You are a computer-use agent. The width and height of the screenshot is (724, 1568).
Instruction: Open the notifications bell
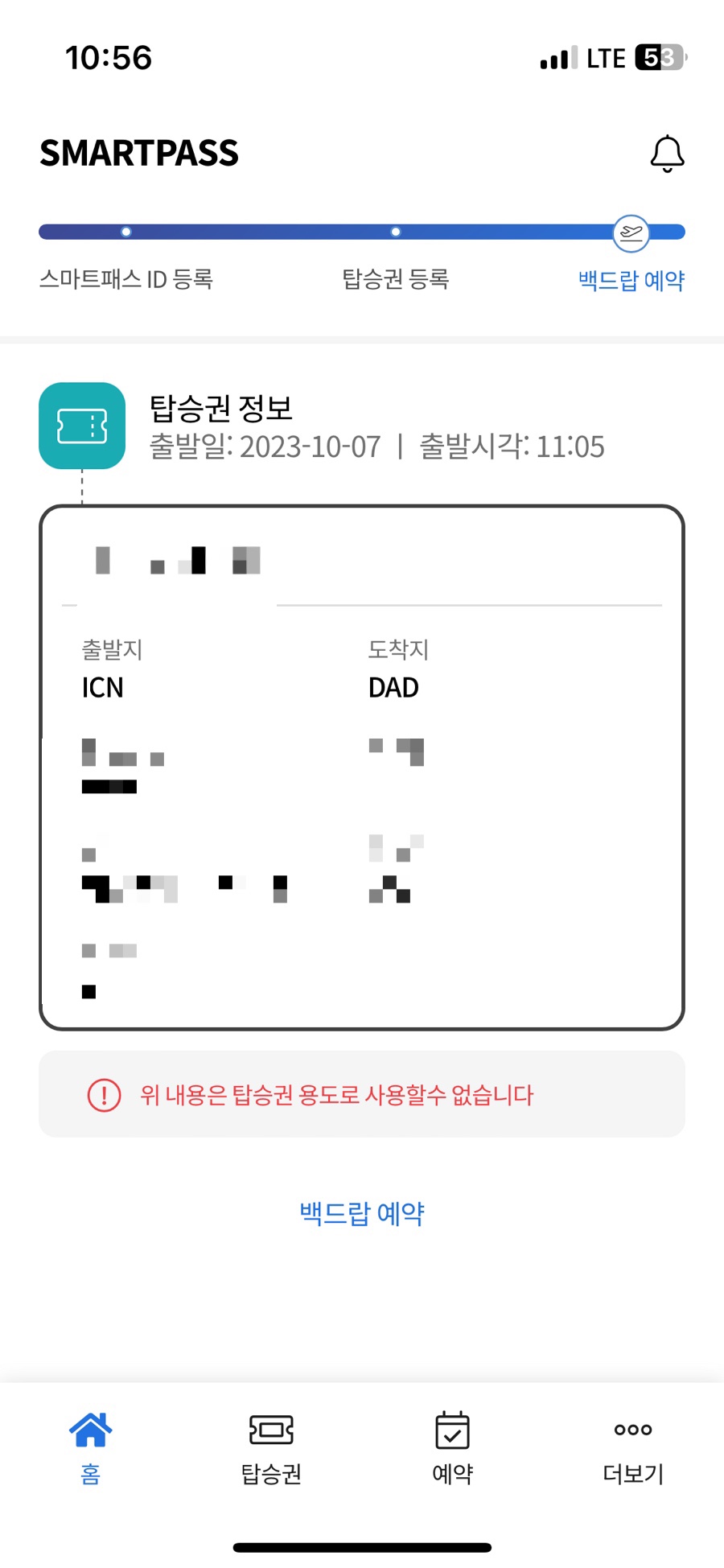(667, 154)
